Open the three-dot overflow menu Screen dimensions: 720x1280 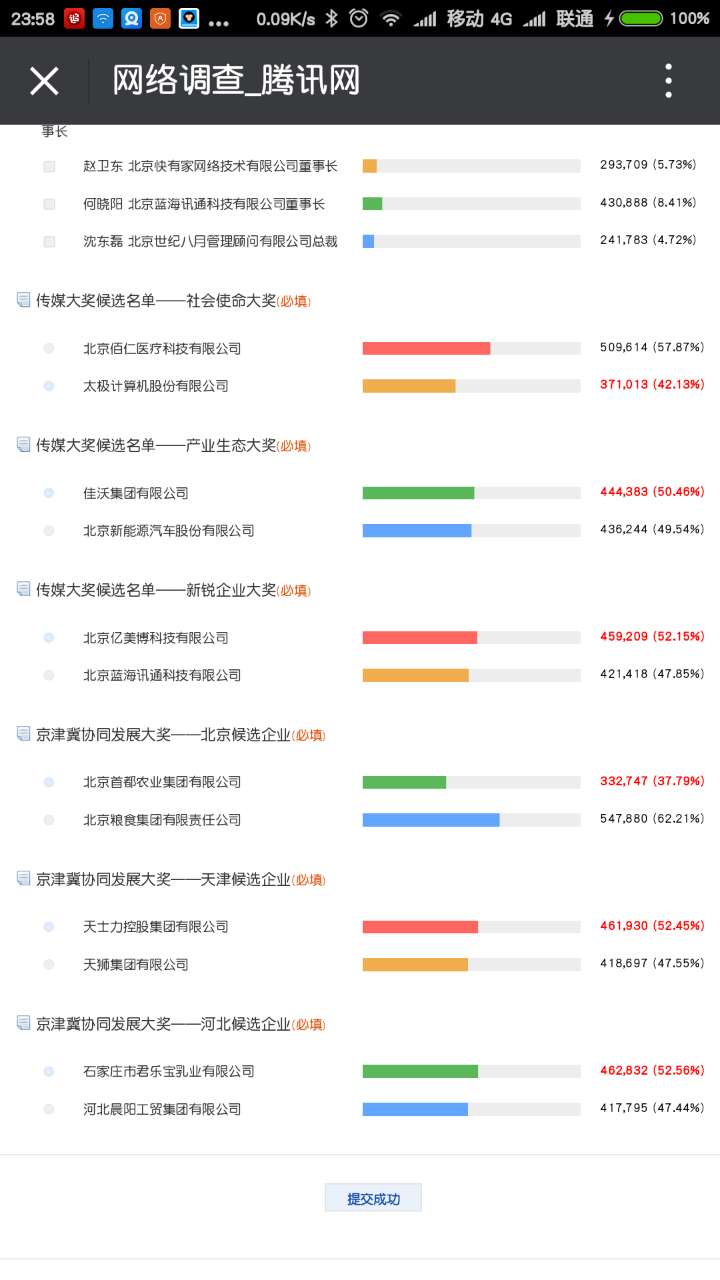[668, 81]
